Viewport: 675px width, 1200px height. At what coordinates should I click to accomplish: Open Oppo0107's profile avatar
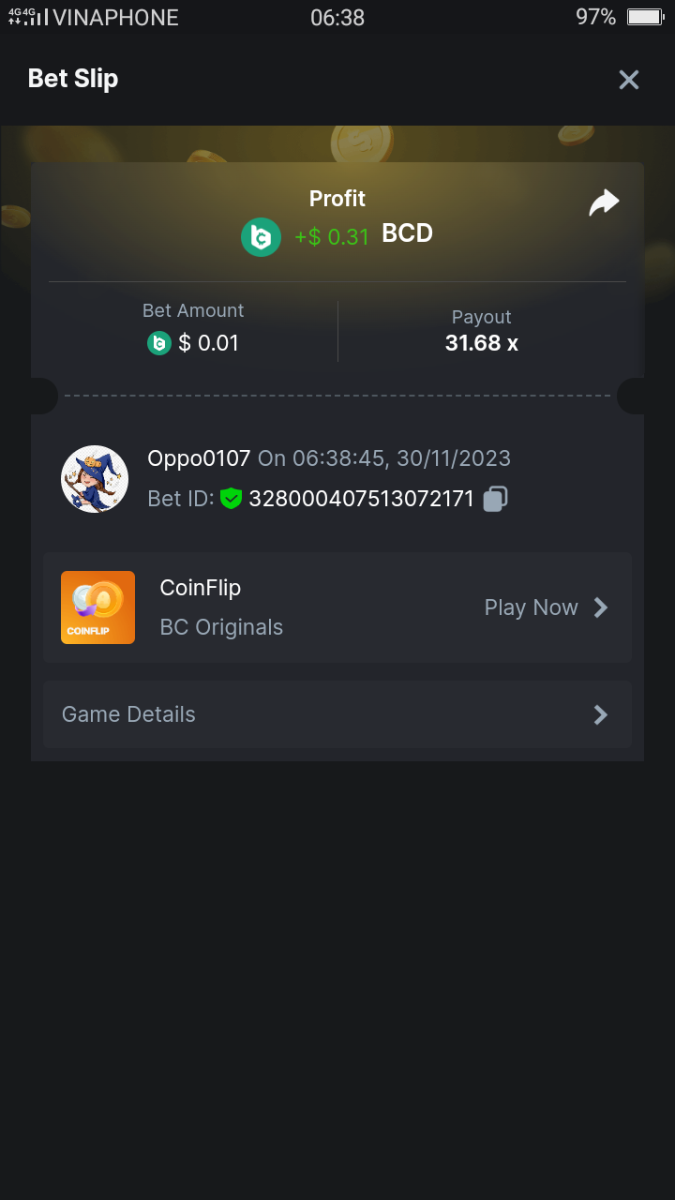[x=95, y=479]
